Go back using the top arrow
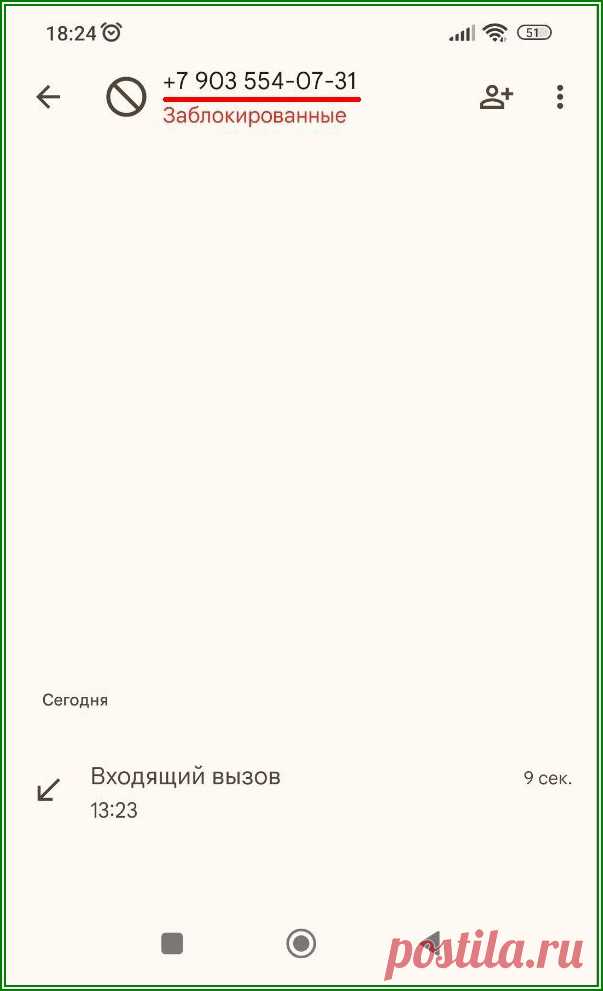 tap(48, 97)
